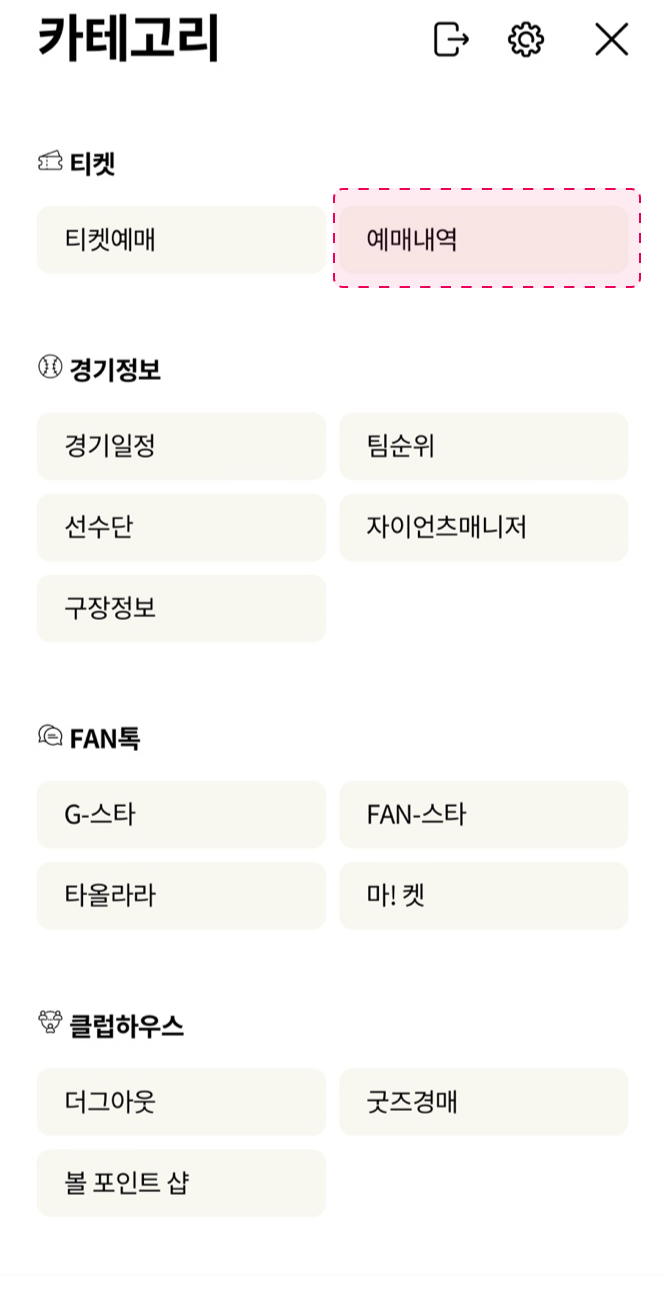Open 타올라라 section
The width and height of the screenshot is (665, 1301).
(x=181, y=895)
